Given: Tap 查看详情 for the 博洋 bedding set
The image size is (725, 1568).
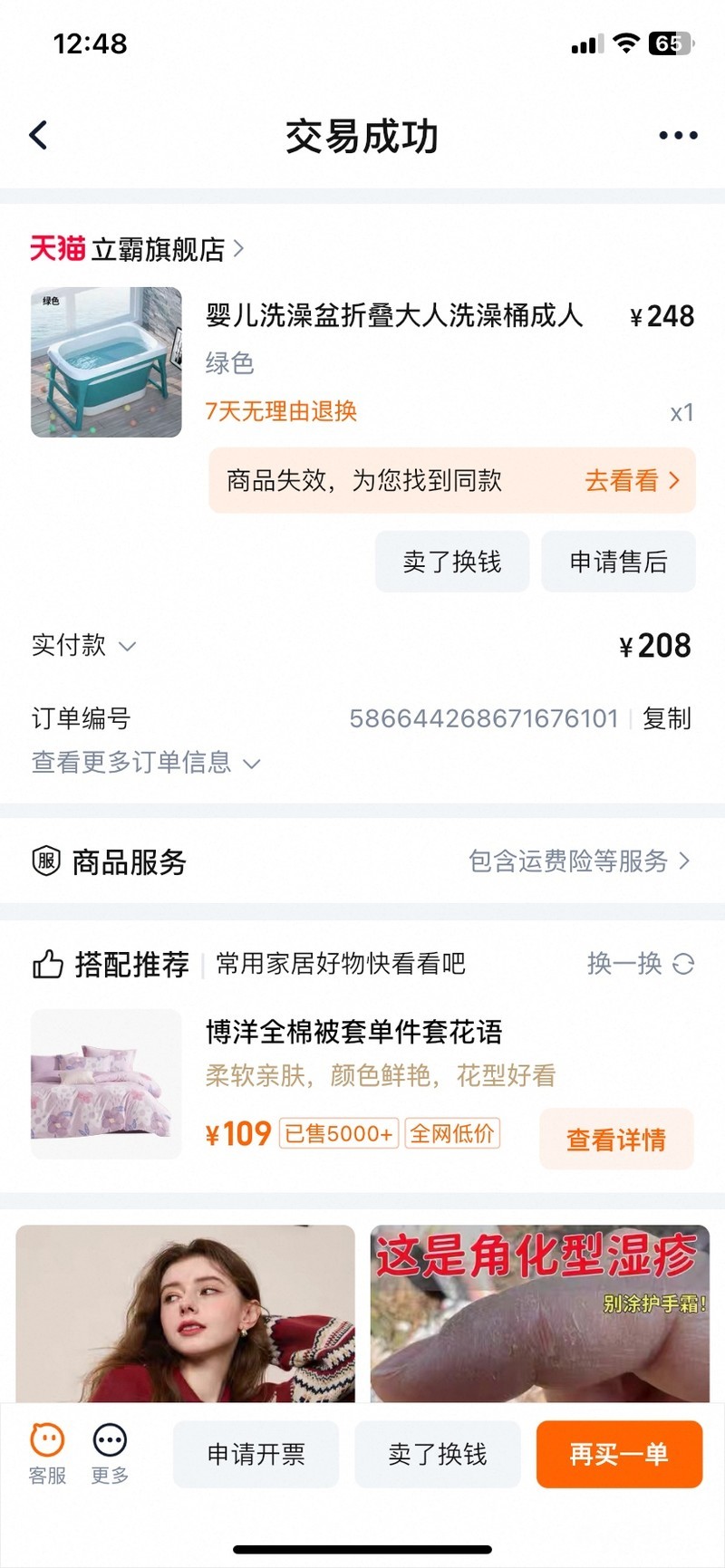Looking at the screenshot, I should point(616,1140).
